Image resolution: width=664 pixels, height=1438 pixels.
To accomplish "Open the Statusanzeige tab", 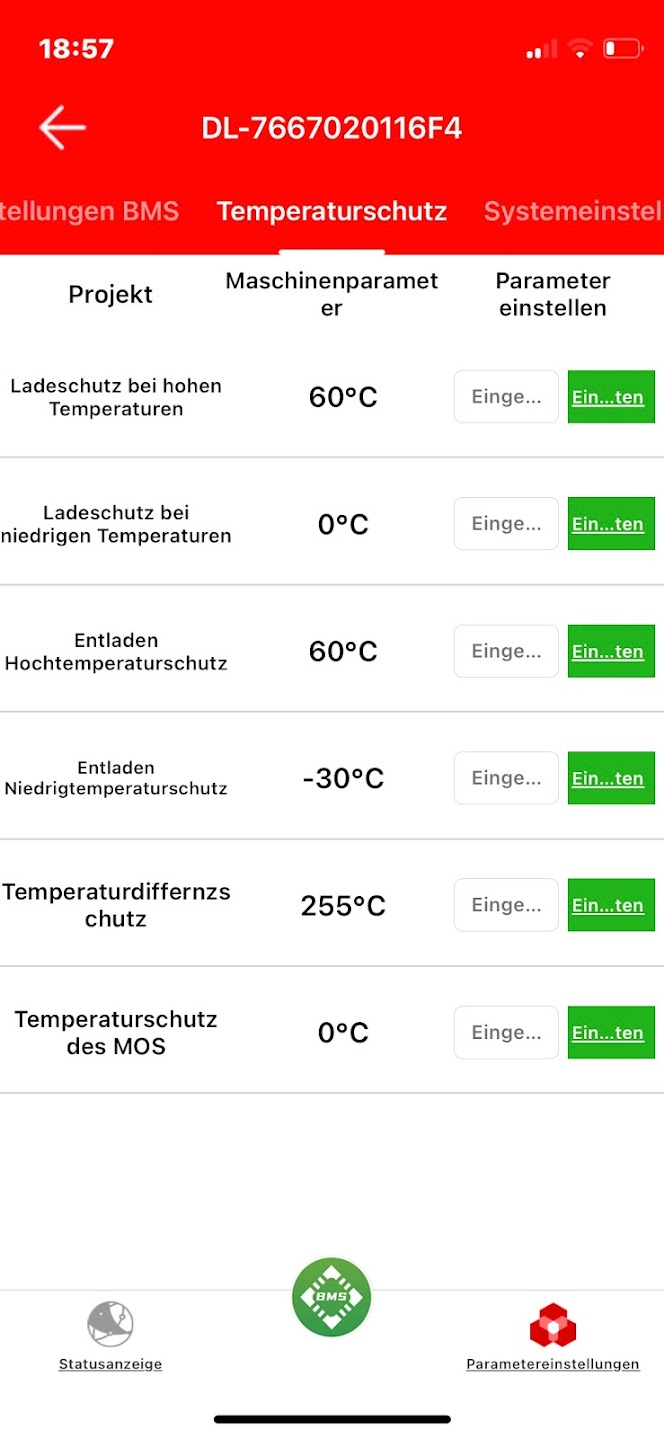I will (110, 1337).
